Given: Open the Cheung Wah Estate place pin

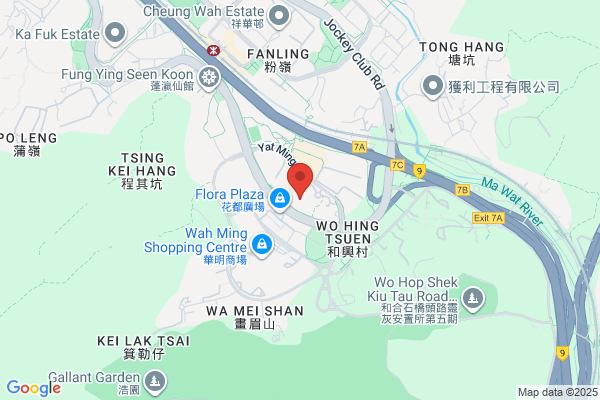Looking at the screenshot, I should click(279, 16).
